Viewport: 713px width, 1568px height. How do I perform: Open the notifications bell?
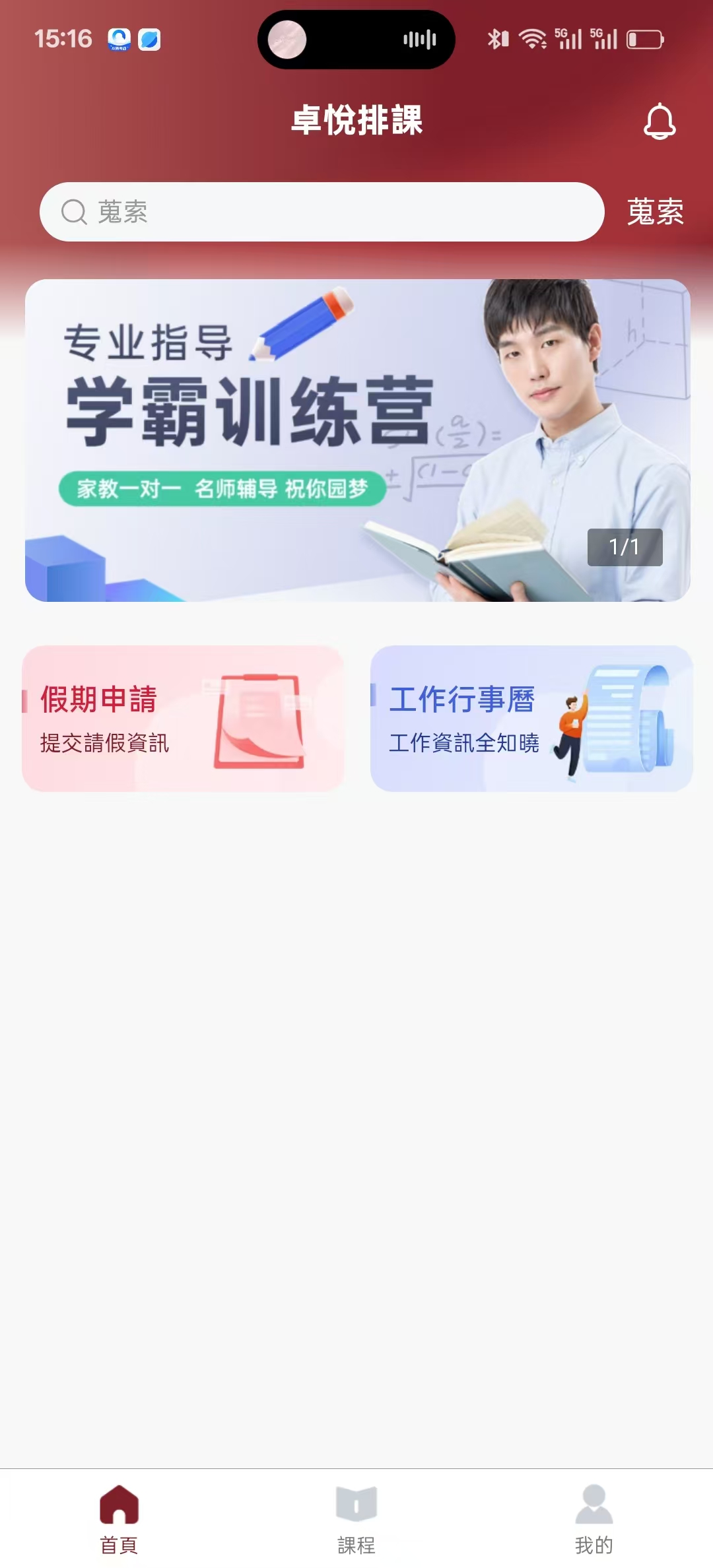point(660,121)
